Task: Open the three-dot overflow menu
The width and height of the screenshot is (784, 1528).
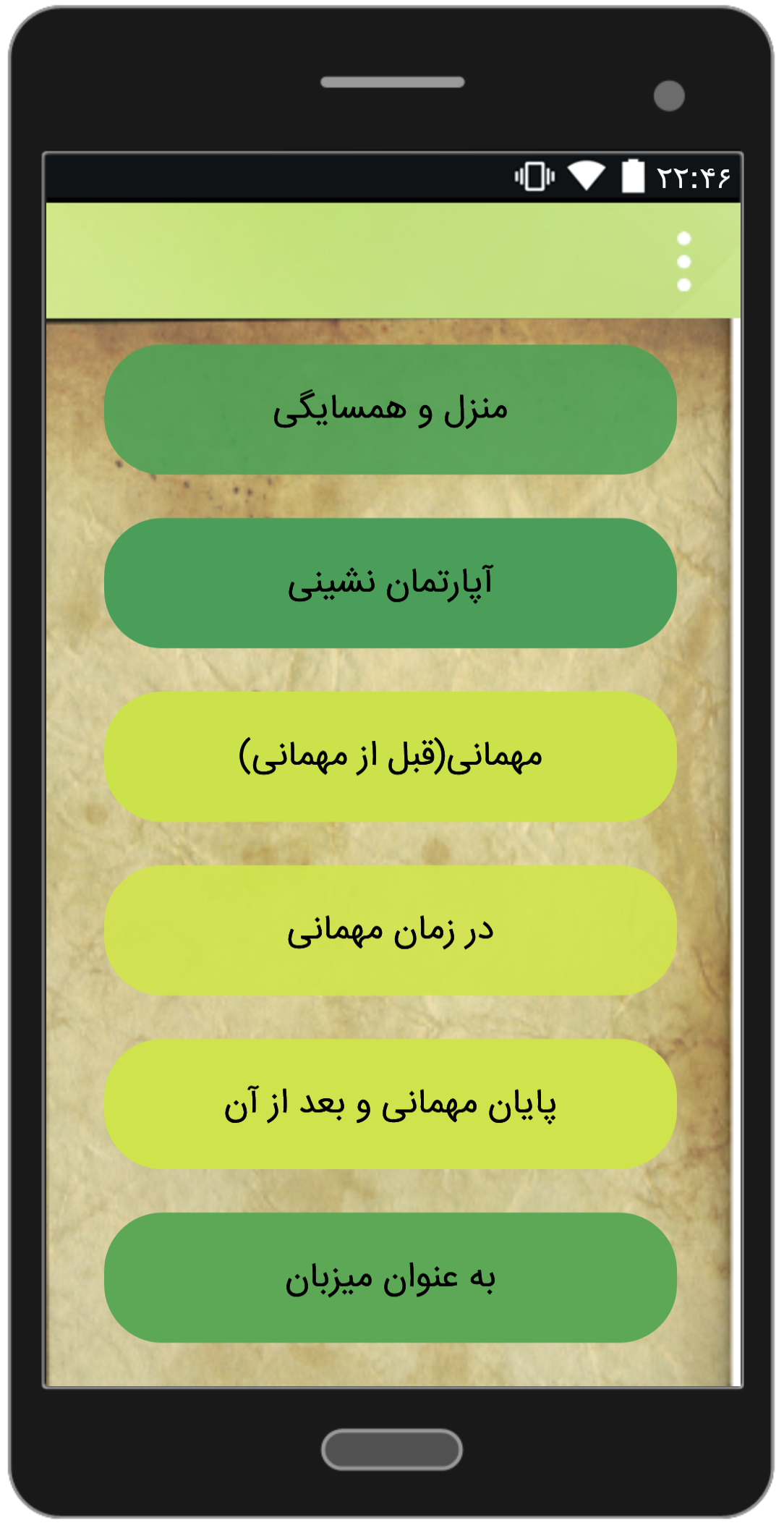Action: pyautogui.click(x=683, y=261)
